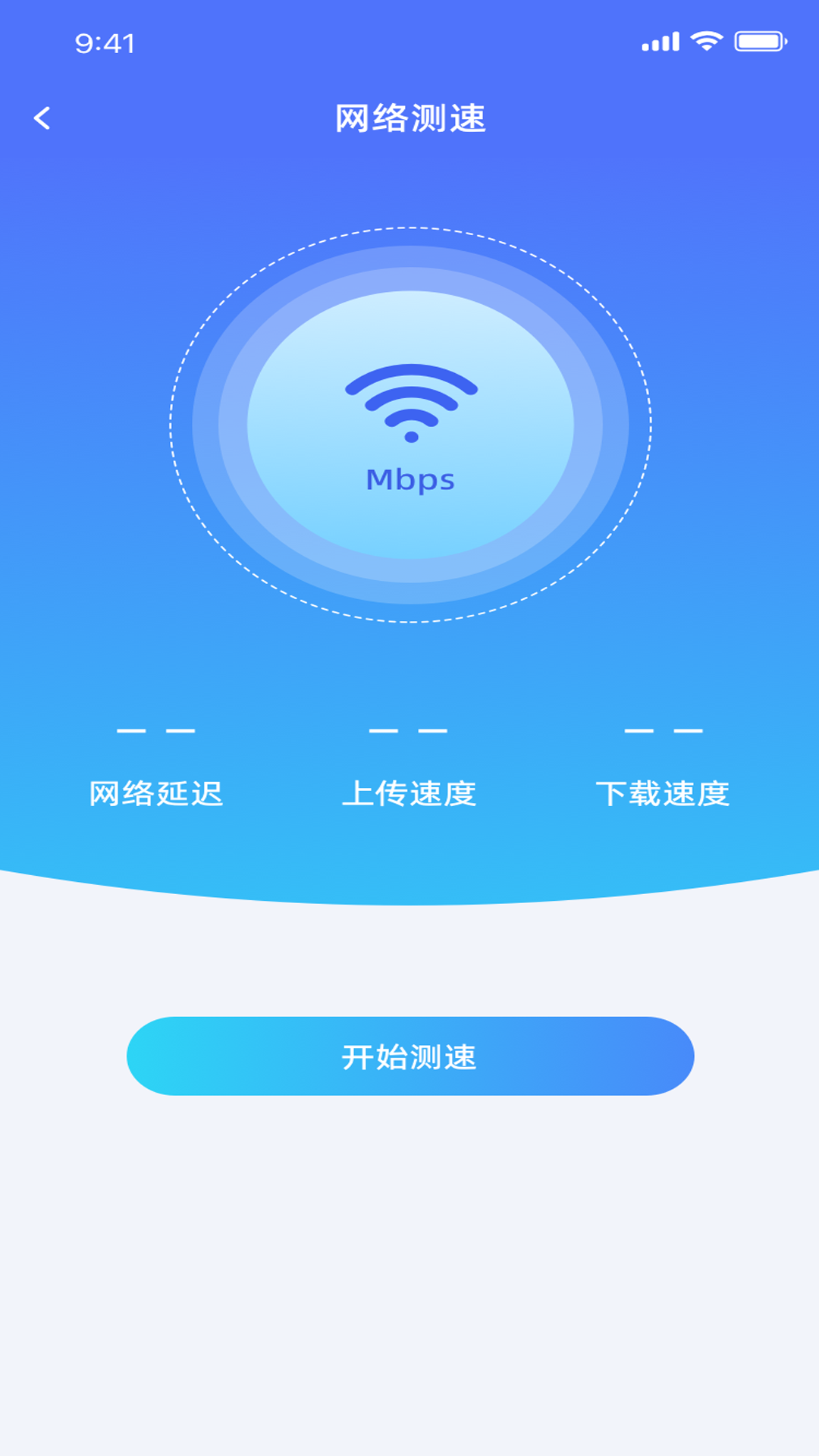Click the 网络测速 title text
The image size is (819, 1456).
[409, 118]
